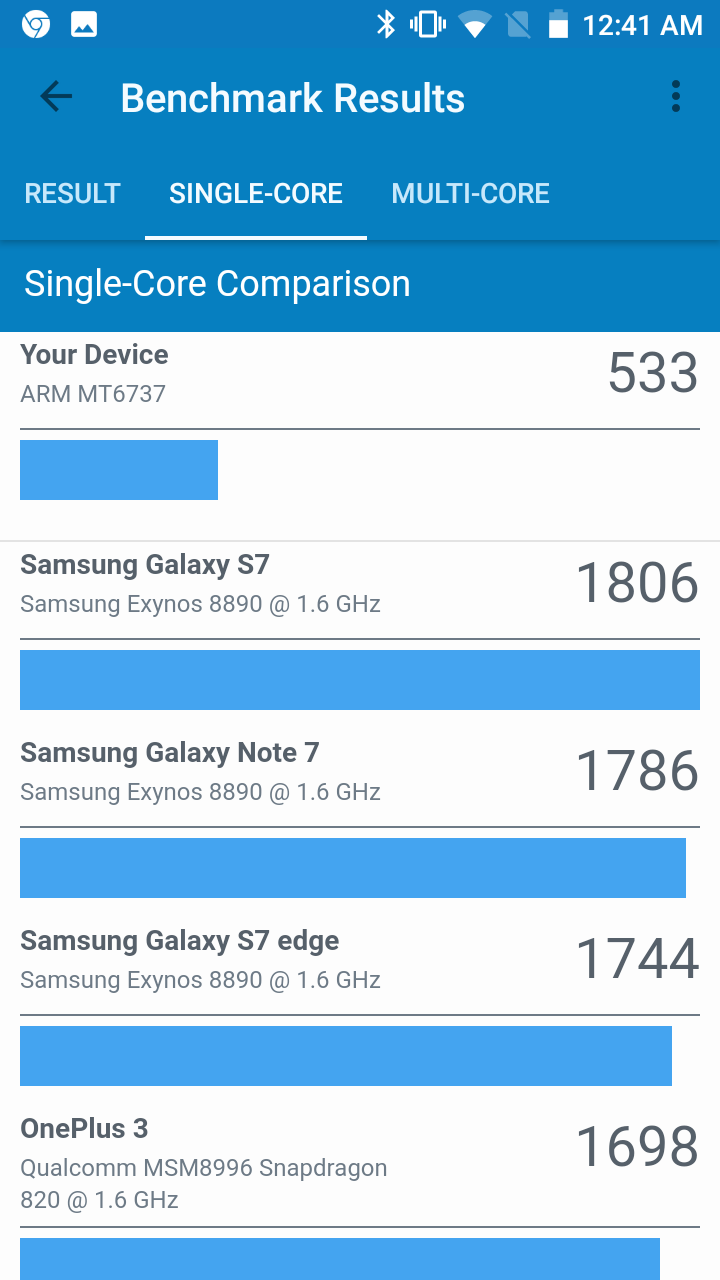
Task: Switch to the Multi-Core tab
Action: click(470, 193)
